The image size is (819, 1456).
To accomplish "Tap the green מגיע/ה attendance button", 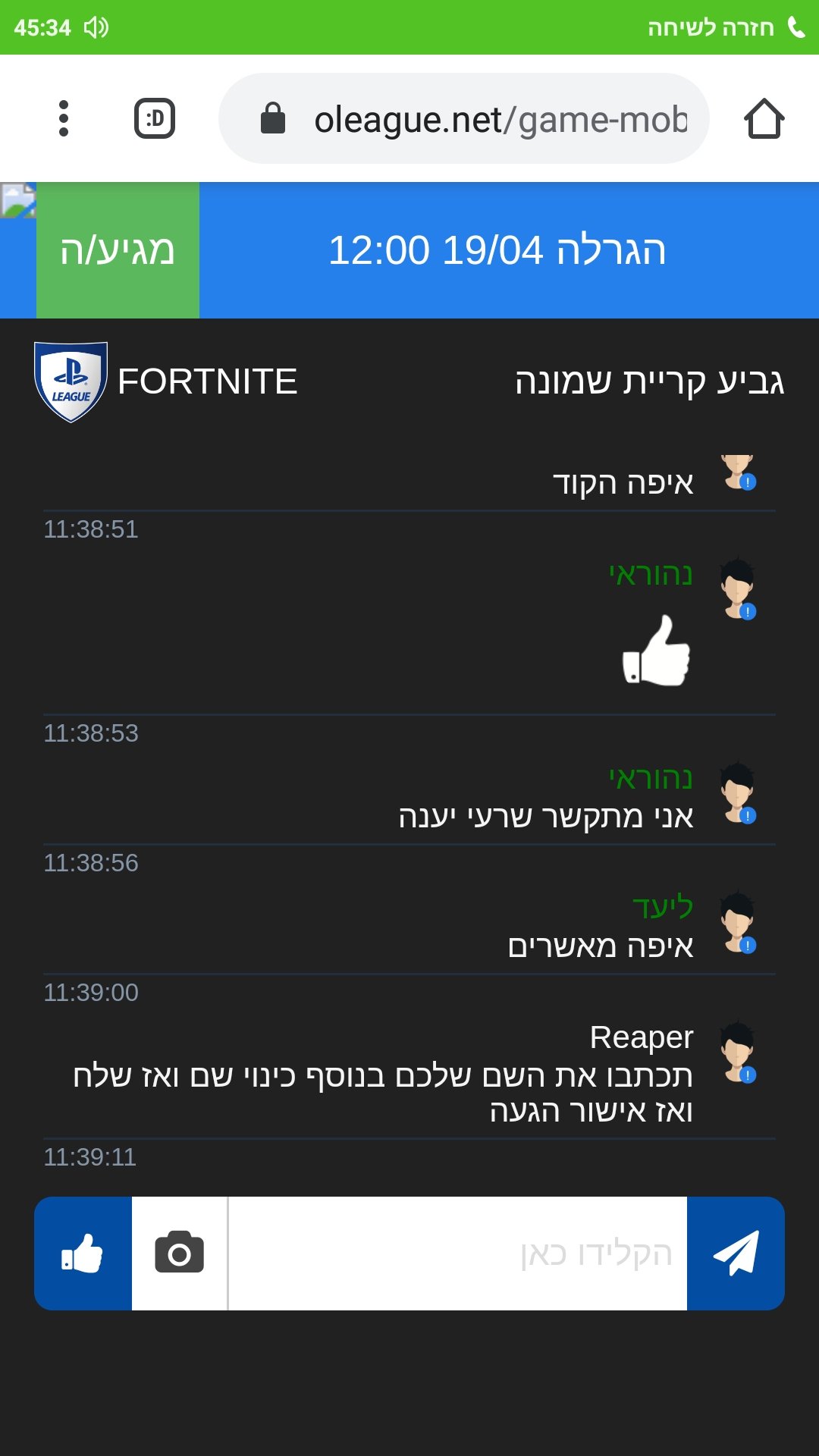I will (118, 250).
